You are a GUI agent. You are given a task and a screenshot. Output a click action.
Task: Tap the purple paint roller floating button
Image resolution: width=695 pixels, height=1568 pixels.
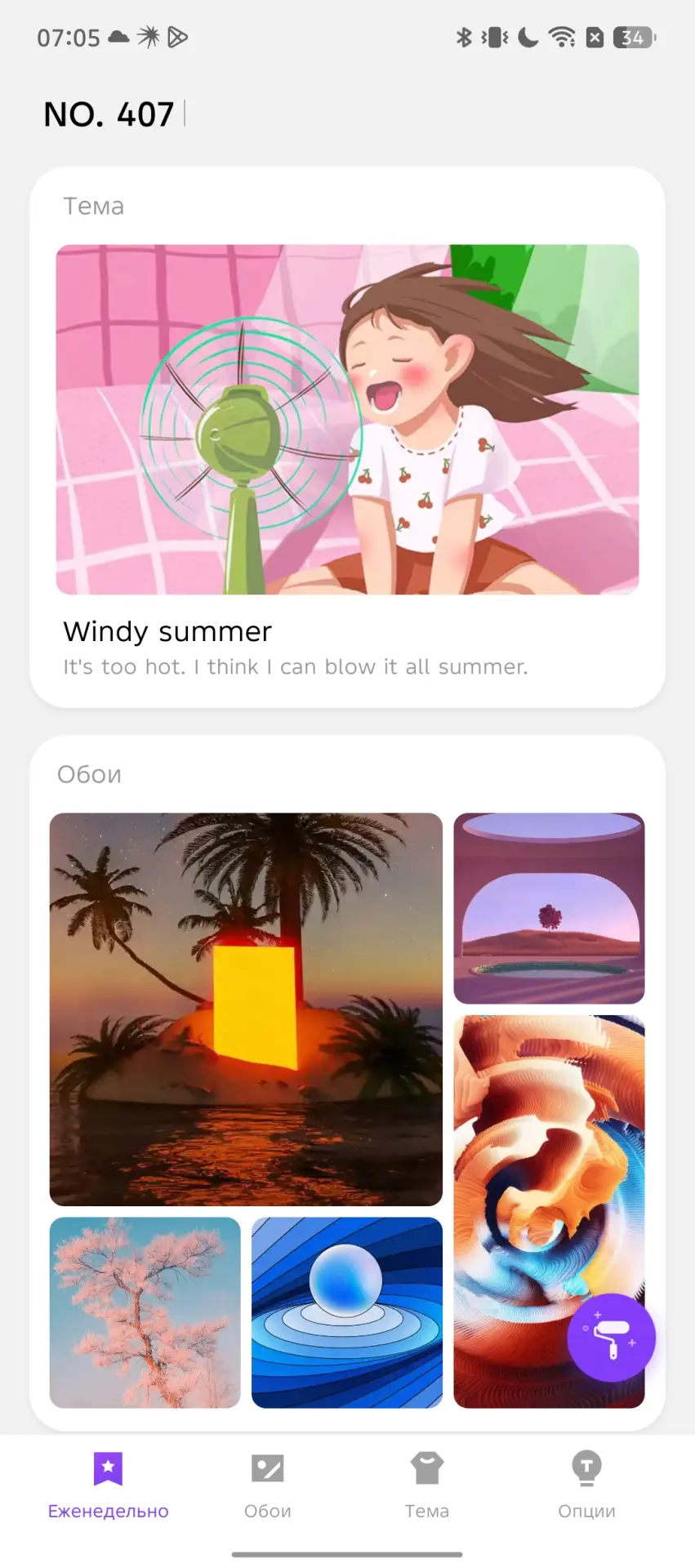coord(611,1338)
